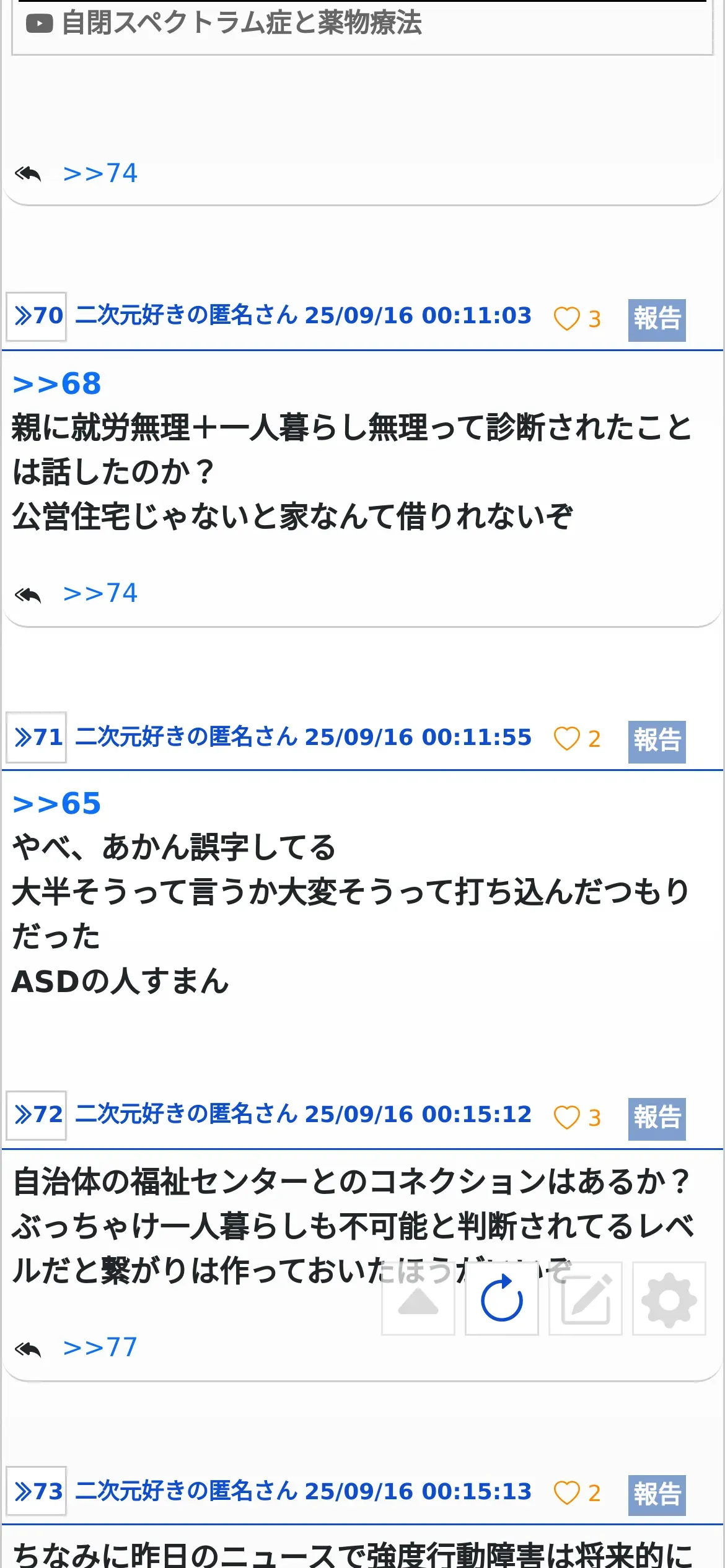Open the >>68 quoted reply link
The image size is (725, 1568).
[x=57, y=384]
